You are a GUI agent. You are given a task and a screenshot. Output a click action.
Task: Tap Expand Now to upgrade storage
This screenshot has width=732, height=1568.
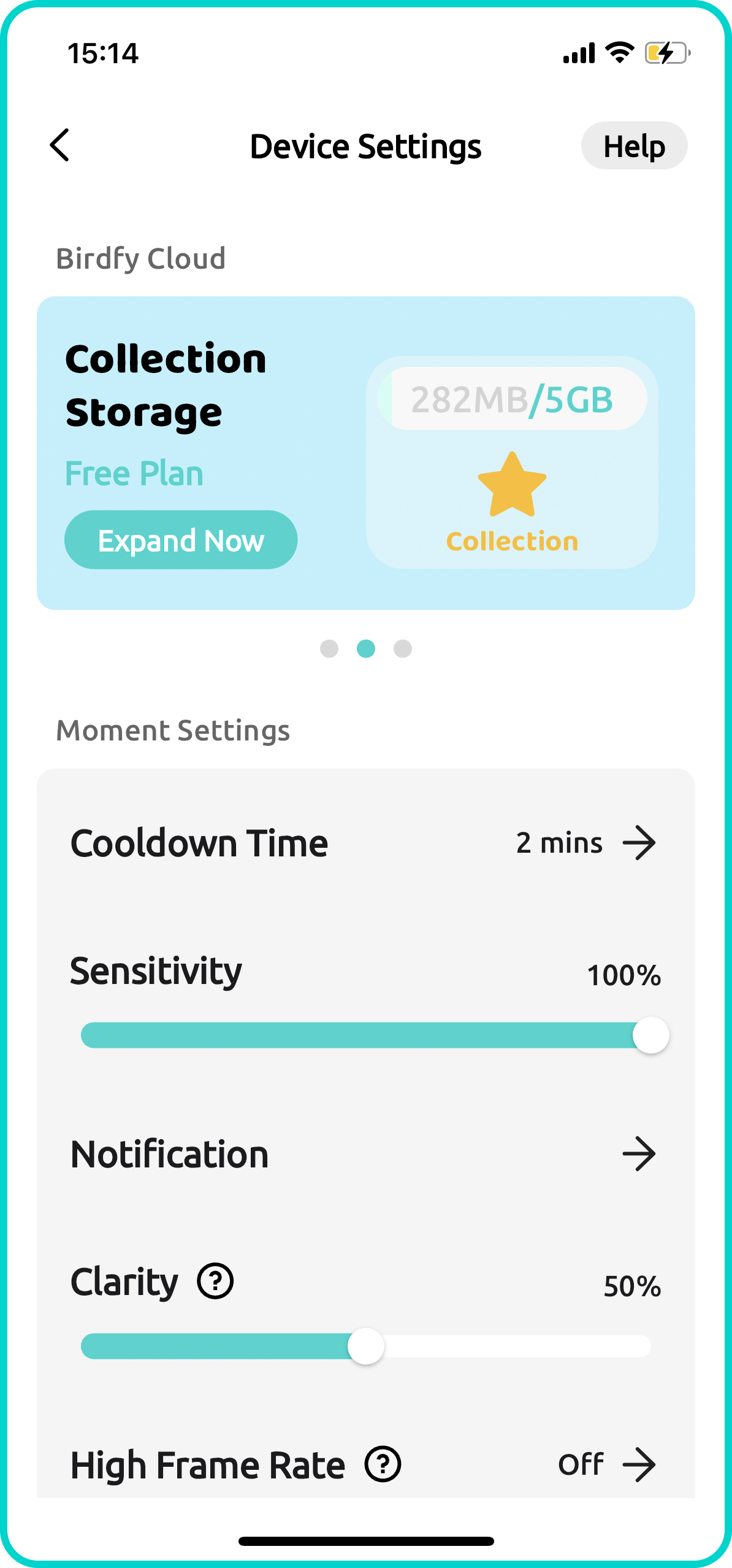click(x=181, y=540)
